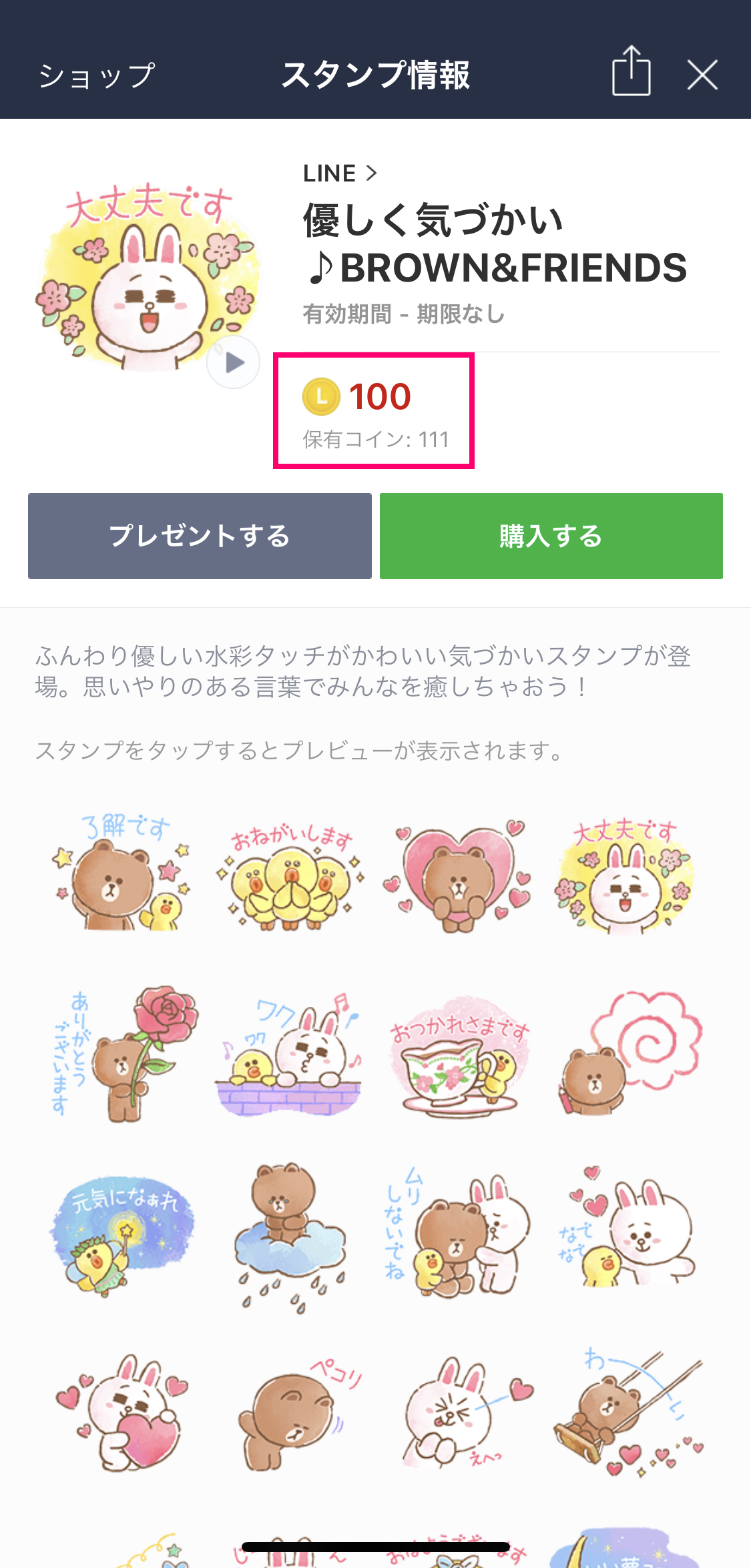This screenshot has height=1568, width=751.
Task: Go back to ショップ
Action: coord(97,75)
